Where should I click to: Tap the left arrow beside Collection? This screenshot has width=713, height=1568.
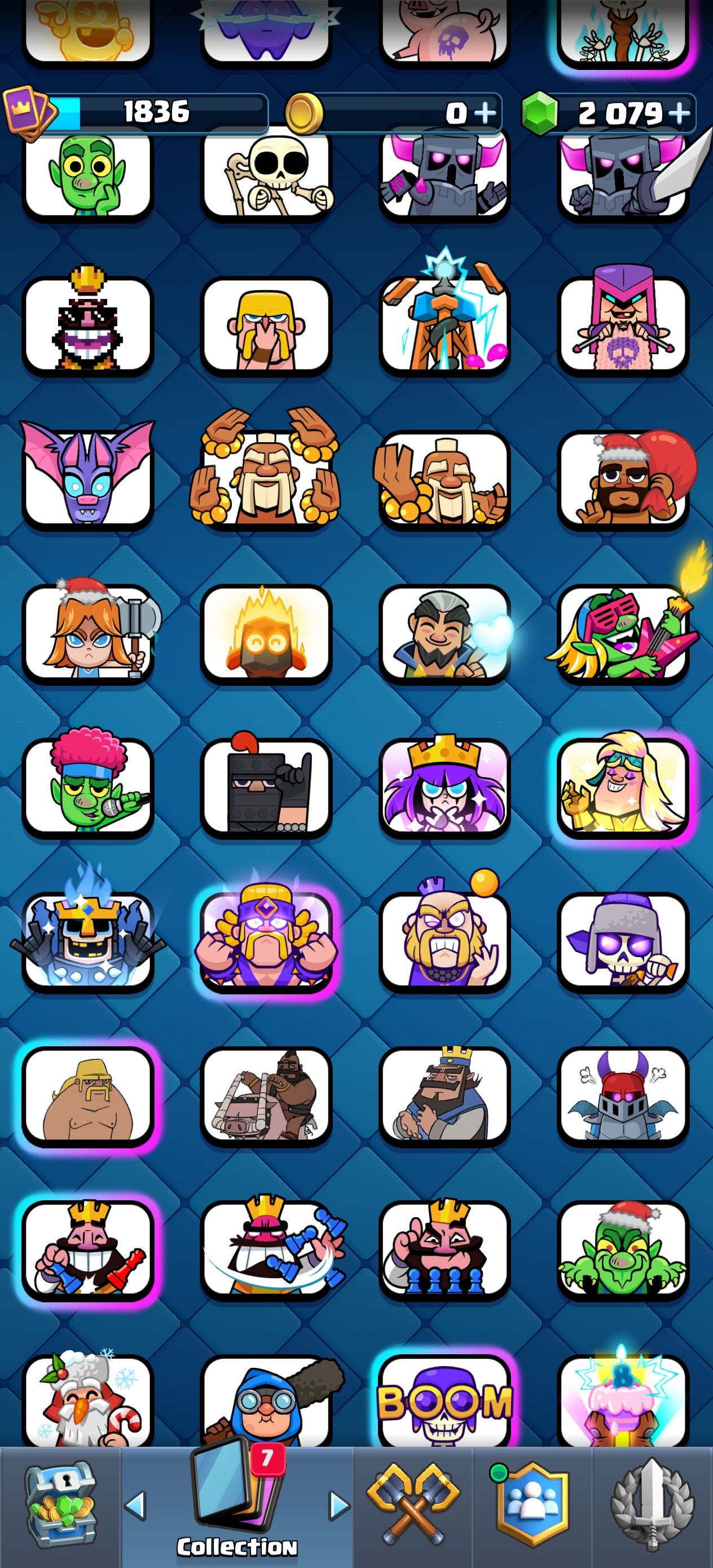pyautogui.click(x=135, y=1506)
